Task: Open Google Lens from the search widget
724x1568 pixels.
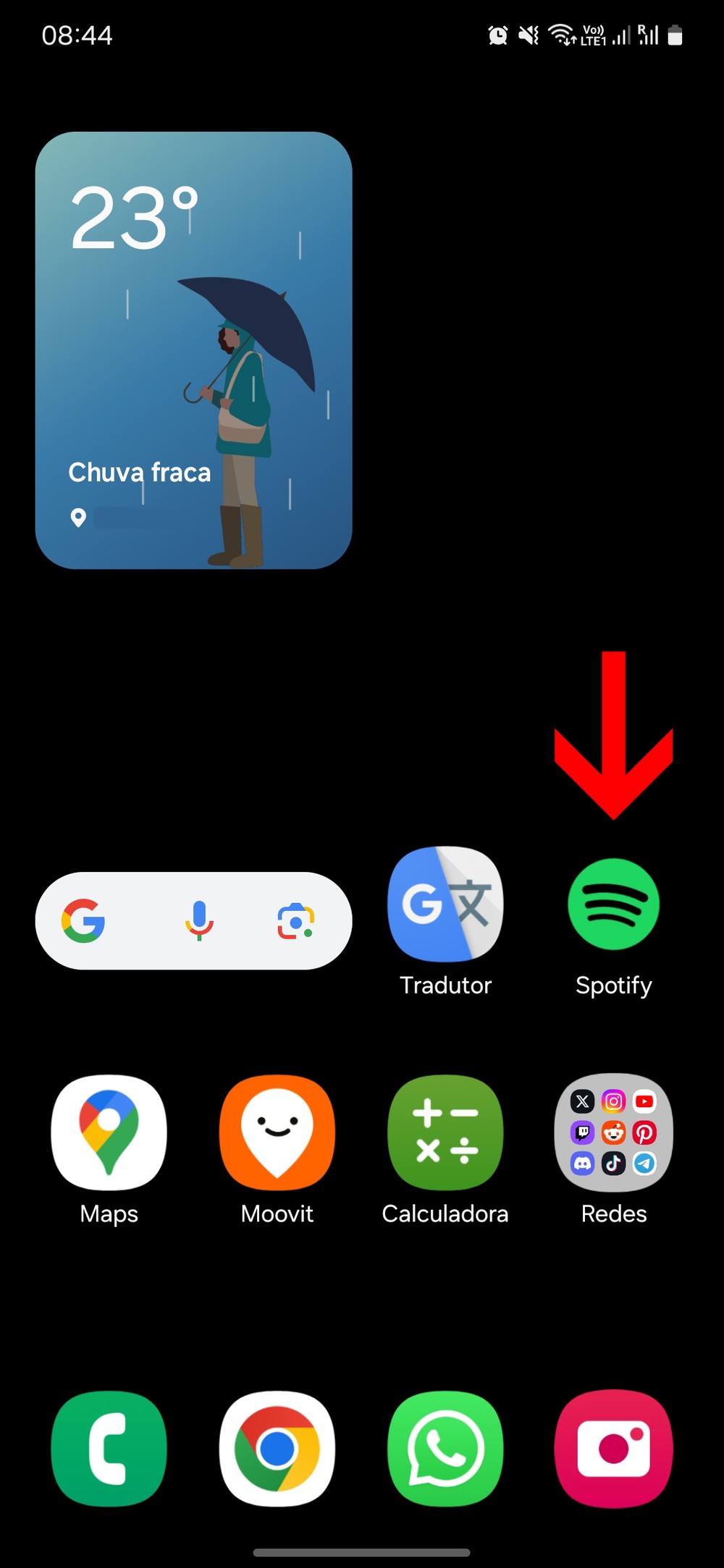Action: point(295,920)
